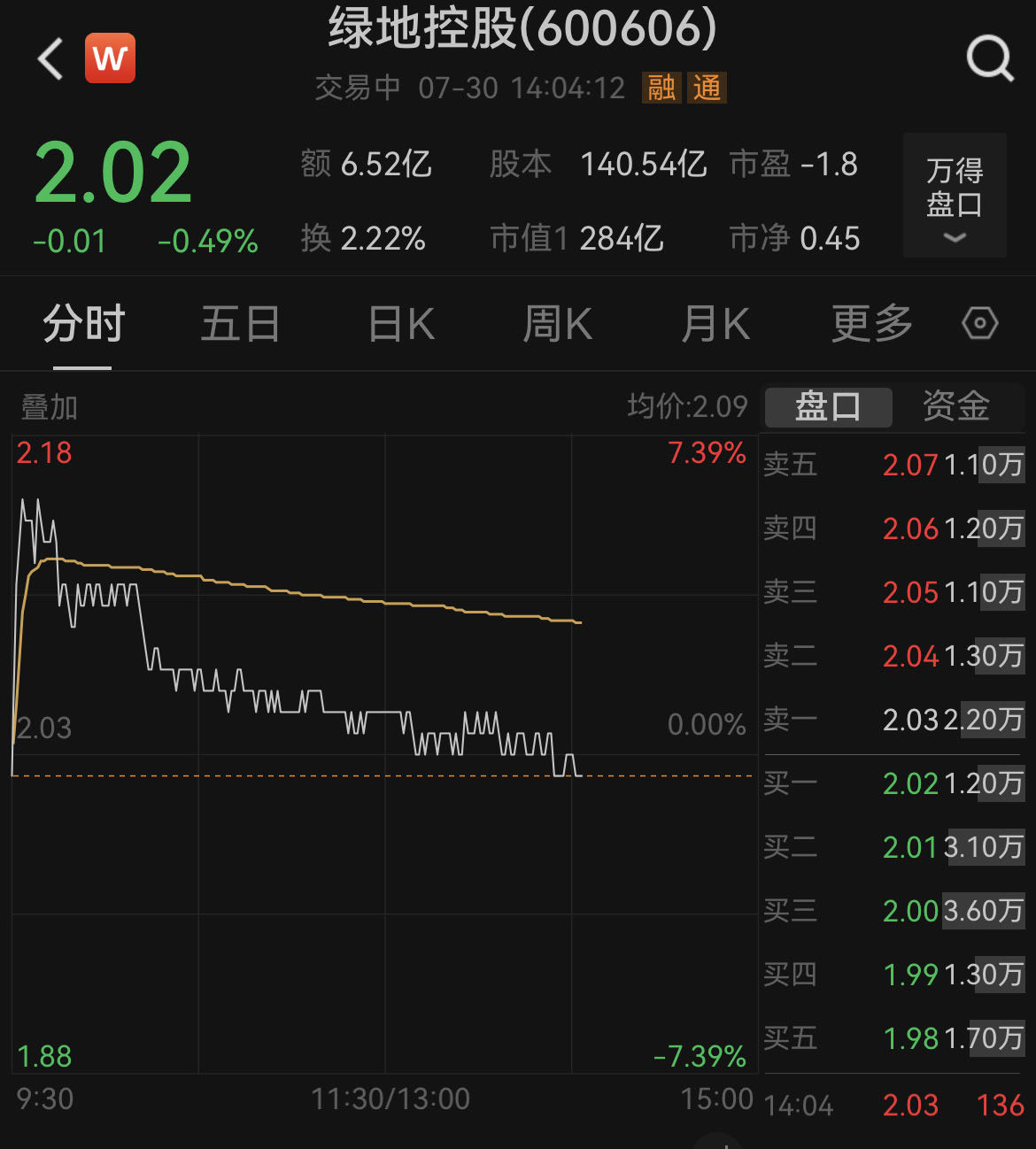Open chart settings hexagon icon
The width and height of the screenshot is (1036, 1149).
coord(980,324)
